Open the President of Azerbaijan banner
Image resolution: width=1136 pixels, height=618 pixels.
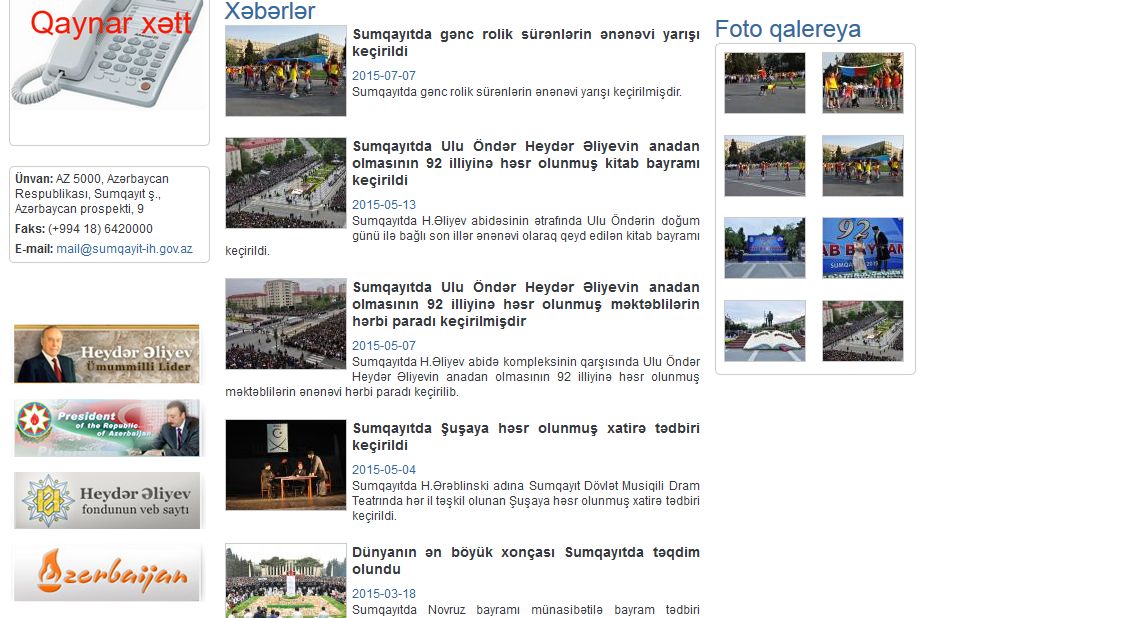coord(107,428)
